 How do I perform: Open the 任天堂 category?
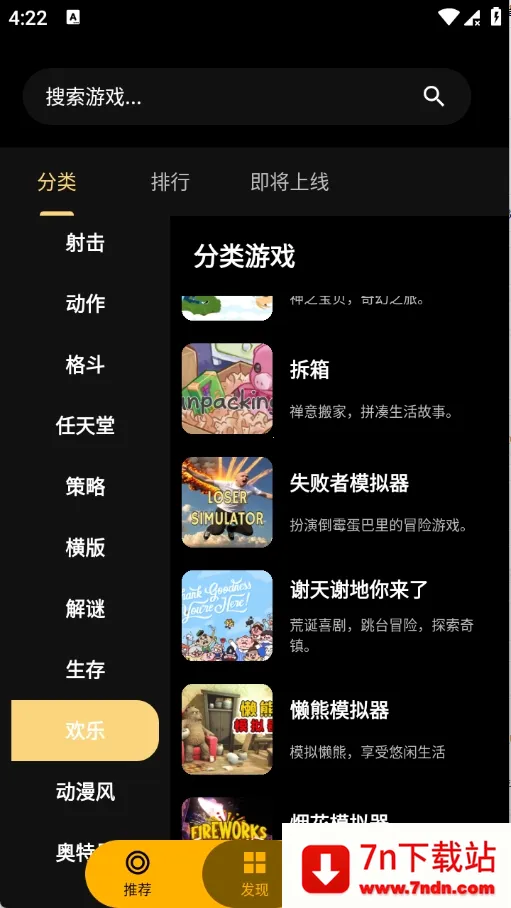point(85,426)
